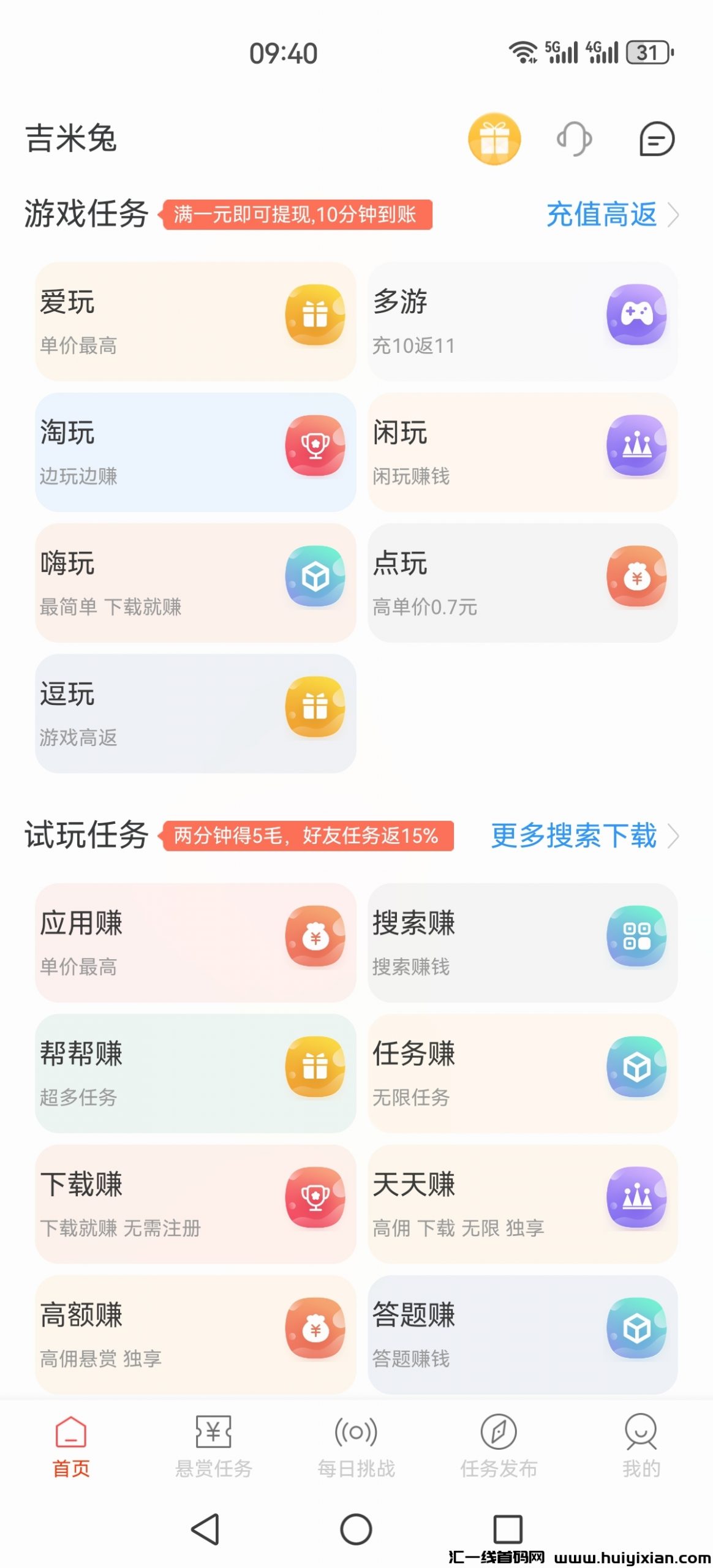Select the 答题赚 quiz card

(522, 1334)
